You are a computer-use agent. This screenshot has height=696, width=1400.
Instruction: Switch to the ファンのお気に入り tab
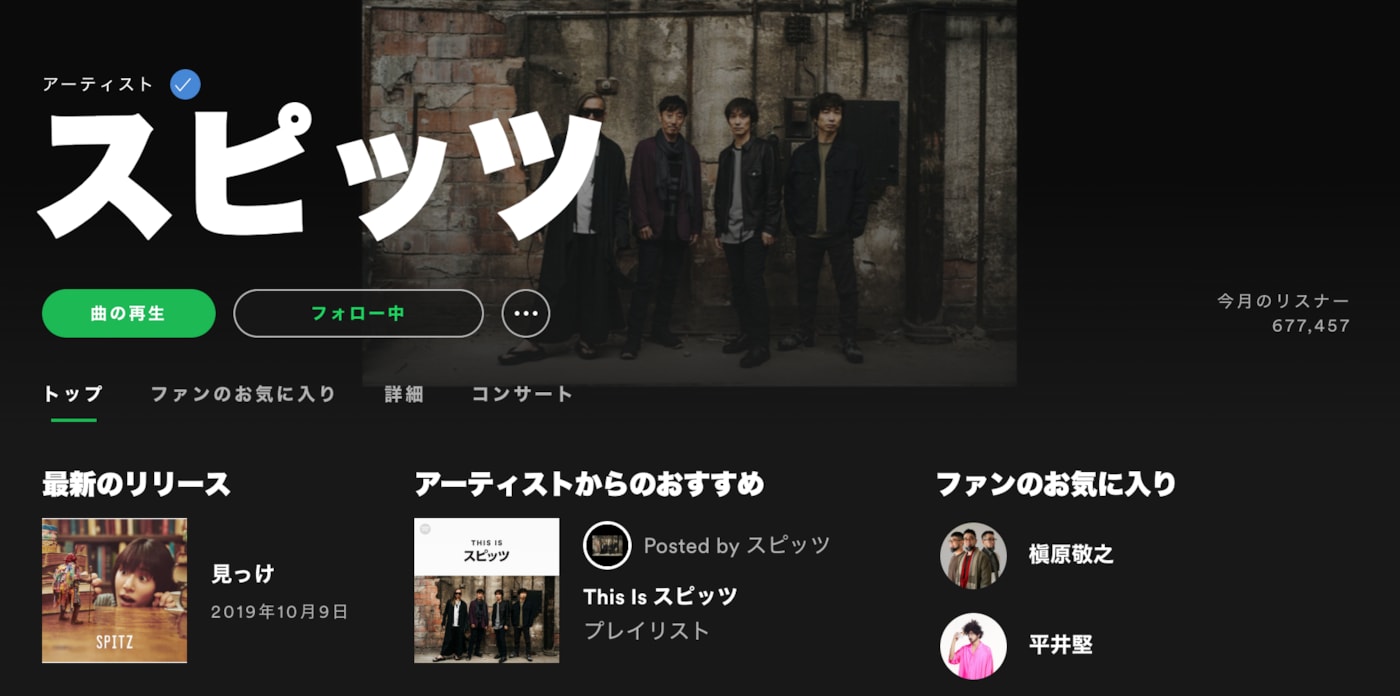point(243,394)
